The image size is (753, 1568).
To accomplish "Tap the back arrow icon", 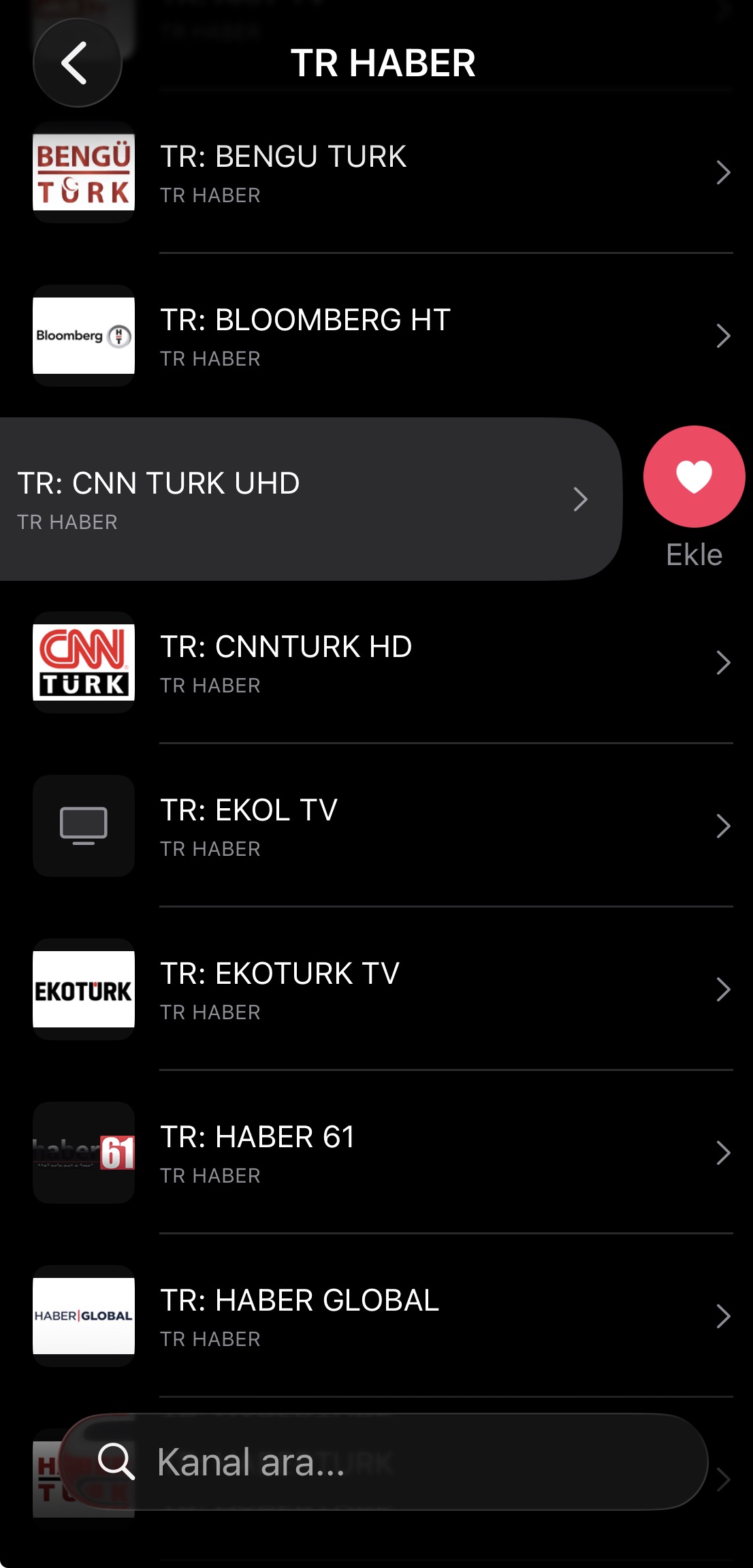I will pos(77,61).
